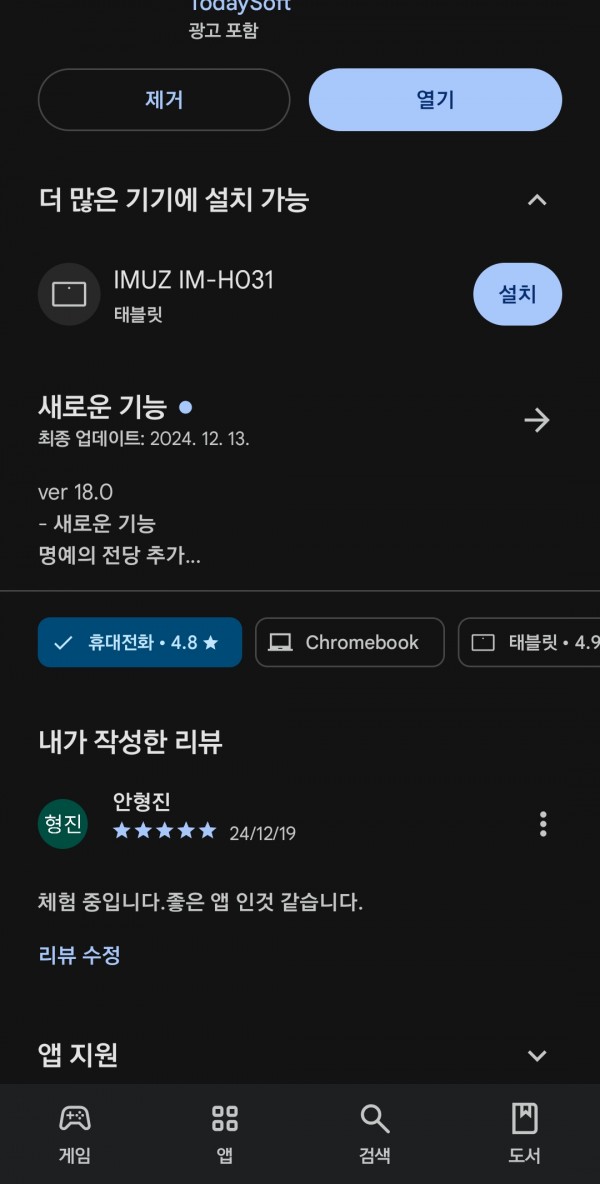600x1184 pixels.
Task: Open 새로운 기능 details arrow
Action: coord(537,420)
